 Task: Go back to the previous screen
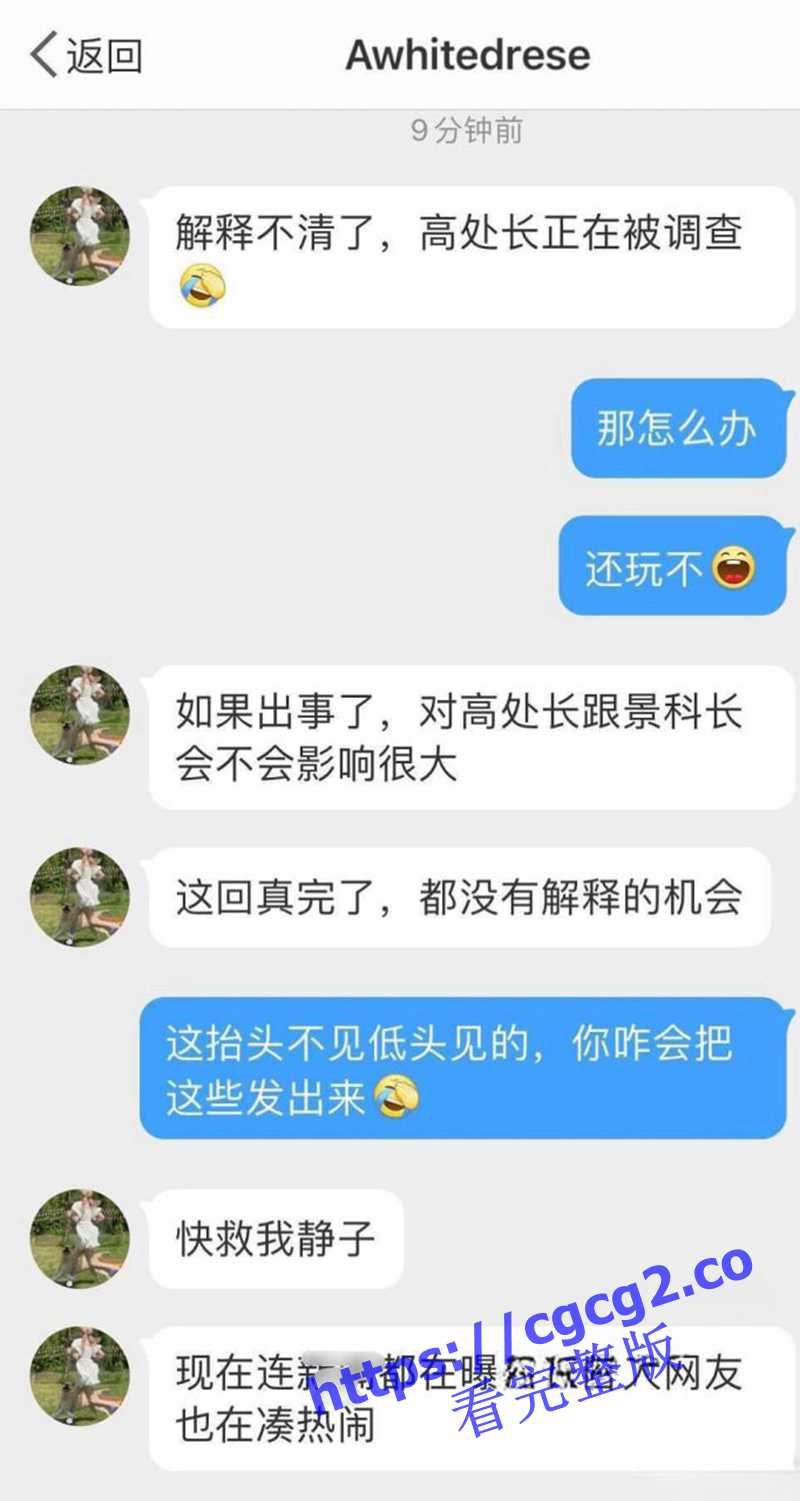85,55
